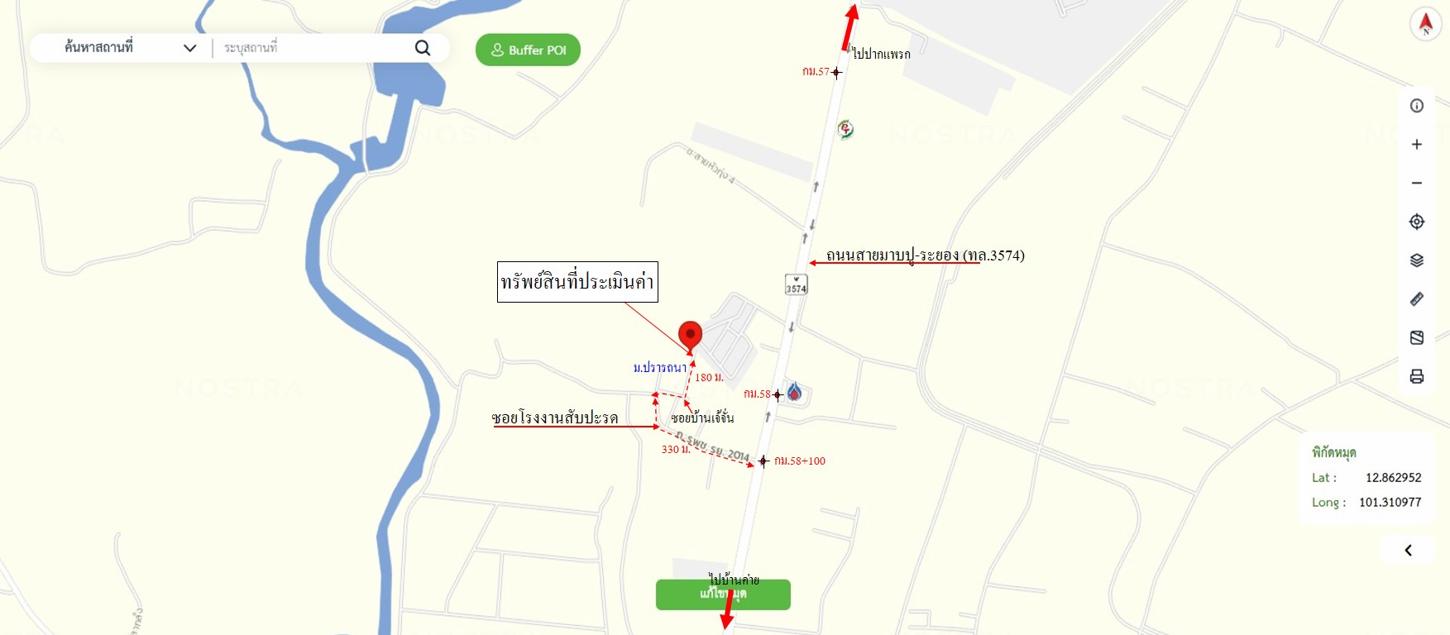Tap the green แก้ไขหมุด edit pin button
This screenshot has width=1450, height=635.
click(723, 594)
